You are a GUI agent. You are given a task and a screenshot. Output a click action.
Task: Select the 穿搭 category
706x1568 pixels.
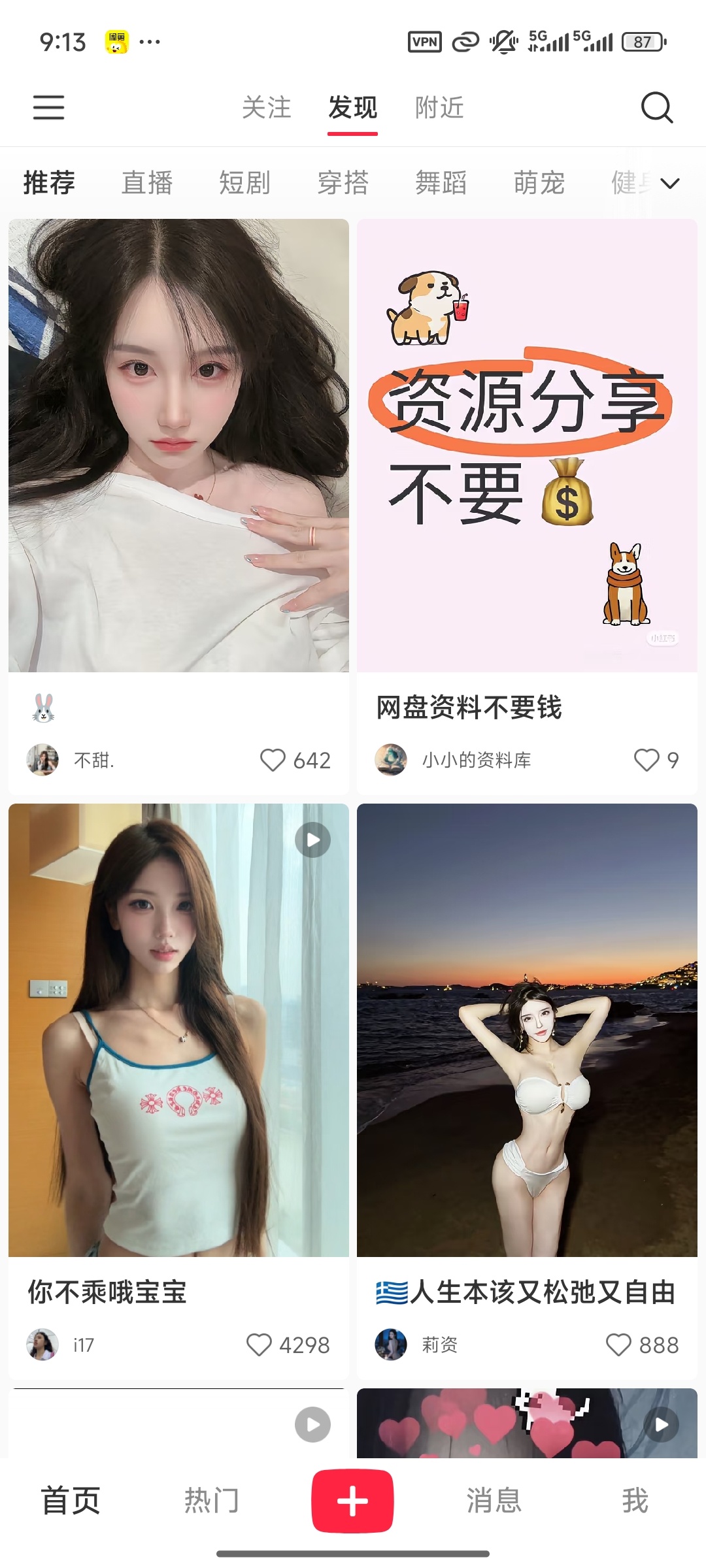(344, 183)
